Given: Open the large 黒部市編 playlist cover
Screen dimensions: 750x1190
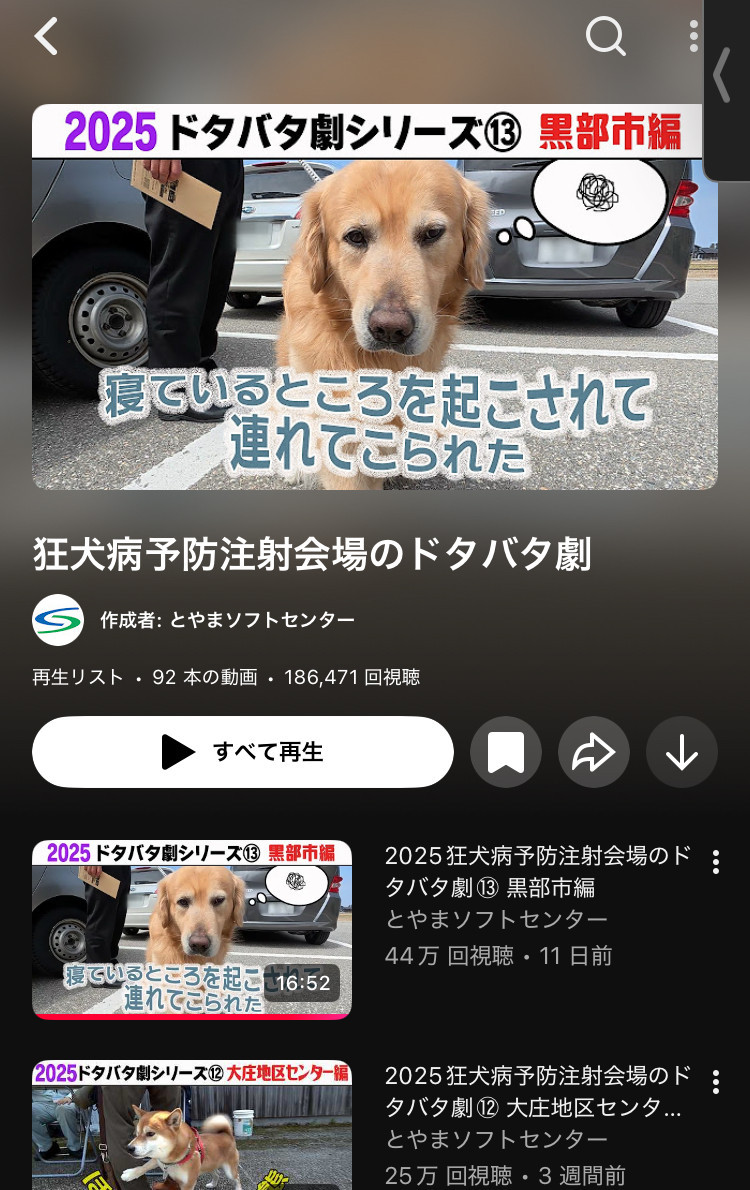Looking at the screenshot, I should click(x=375, y=297).
